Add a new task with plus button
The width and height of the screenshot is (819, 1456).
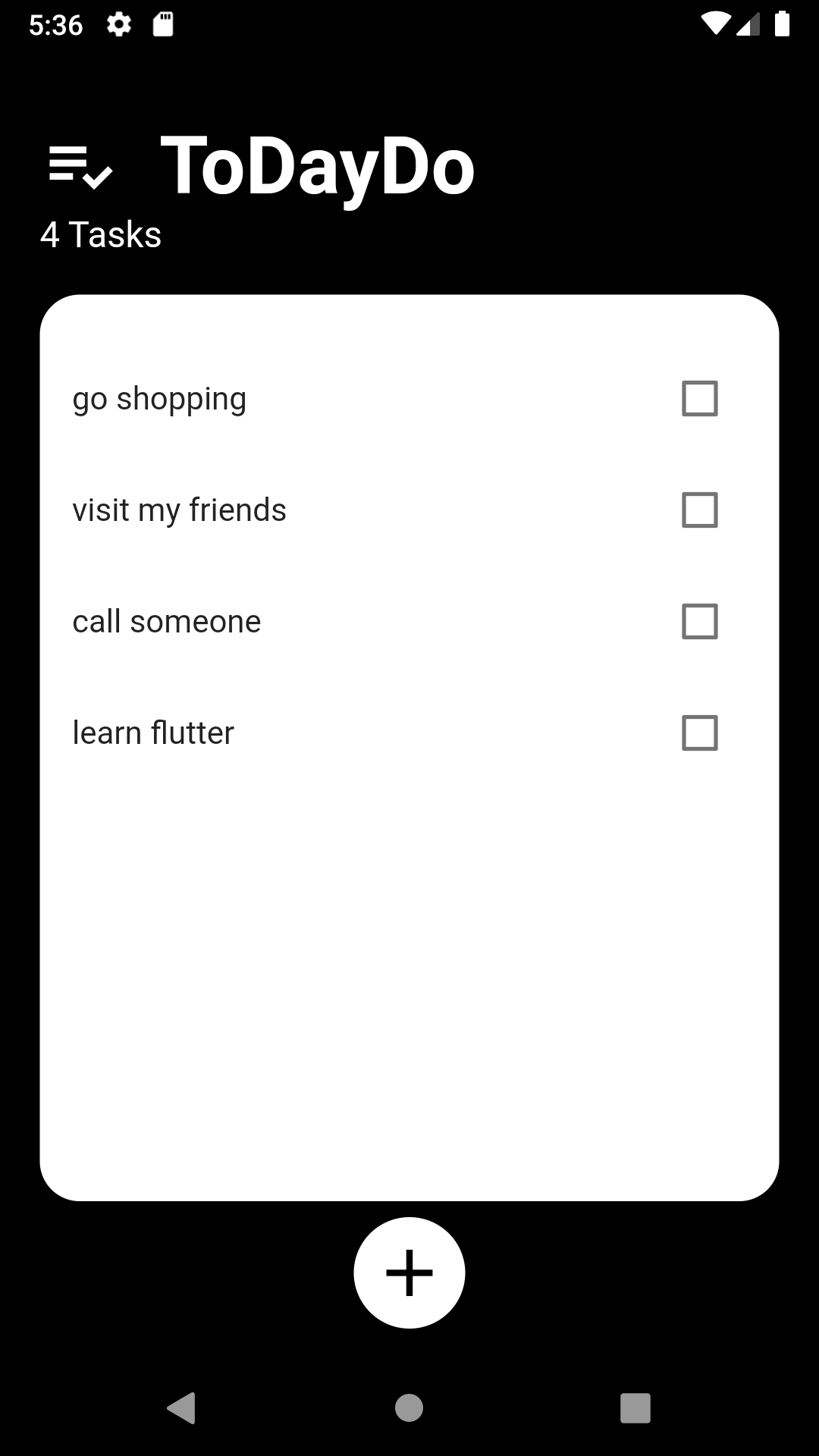pyautogui.click(x=409, y=1272)
